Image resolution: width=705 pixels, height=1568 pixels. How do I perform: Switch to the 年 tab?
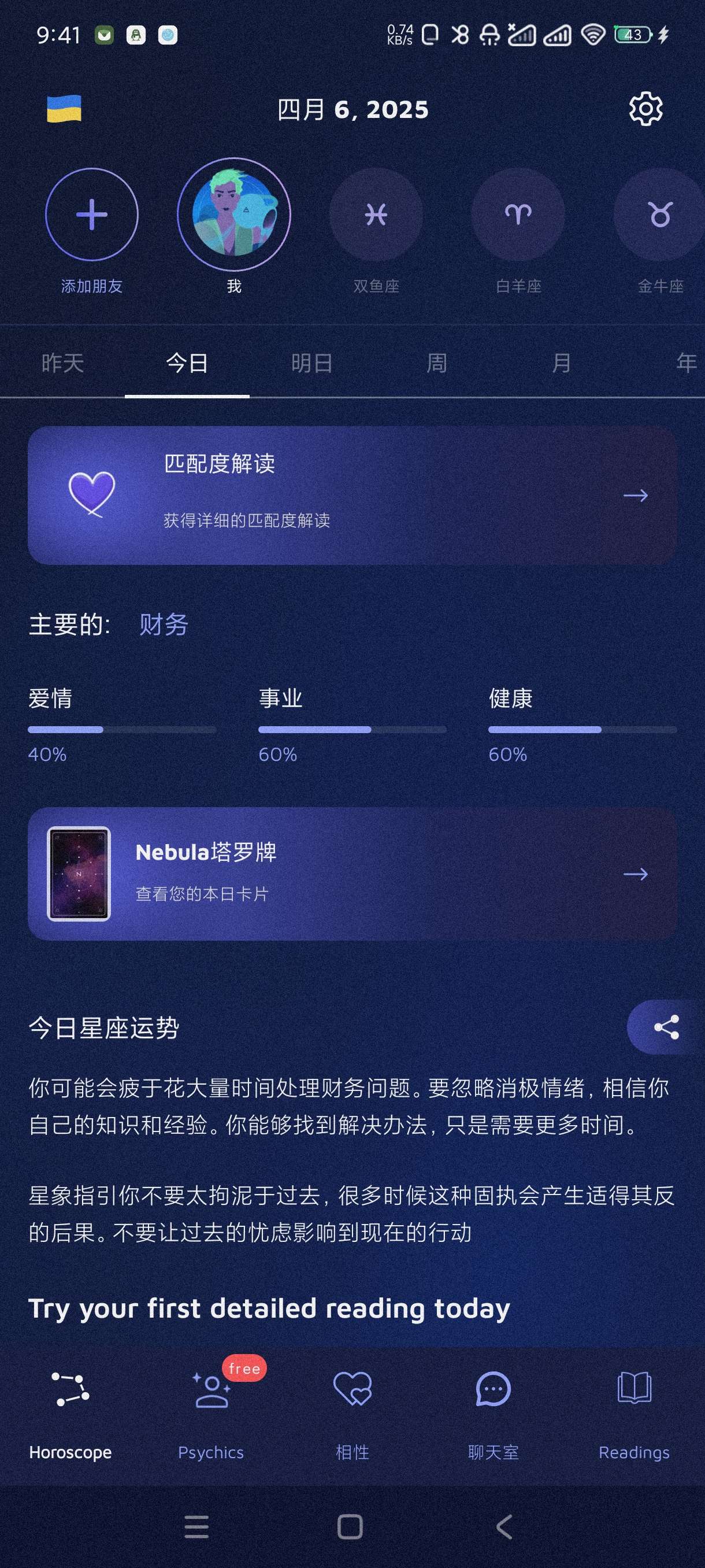(686, 364)
